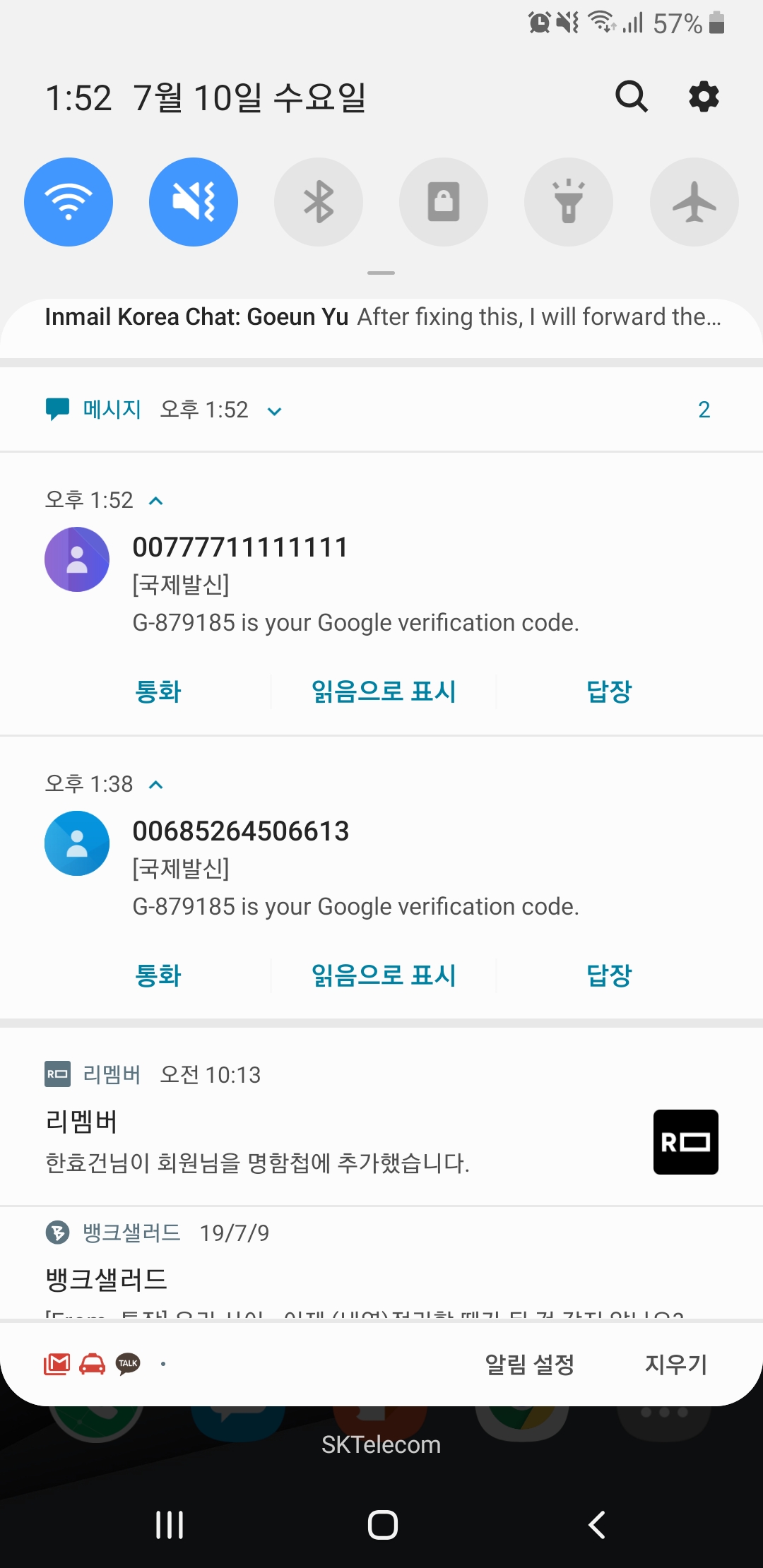Viewport: 763px width, 1568px height.
Task: Call 00777711111111 from notification
Action: pos(158,691)
